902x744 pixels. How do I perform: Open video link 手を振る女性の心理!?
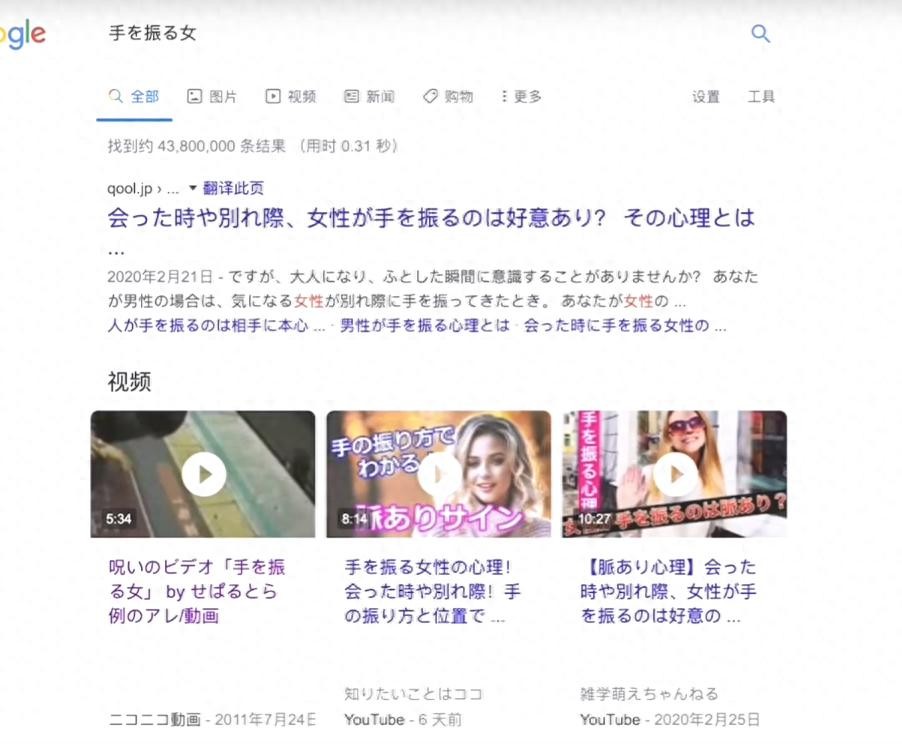pyautogui.click(x=432, y=591)
